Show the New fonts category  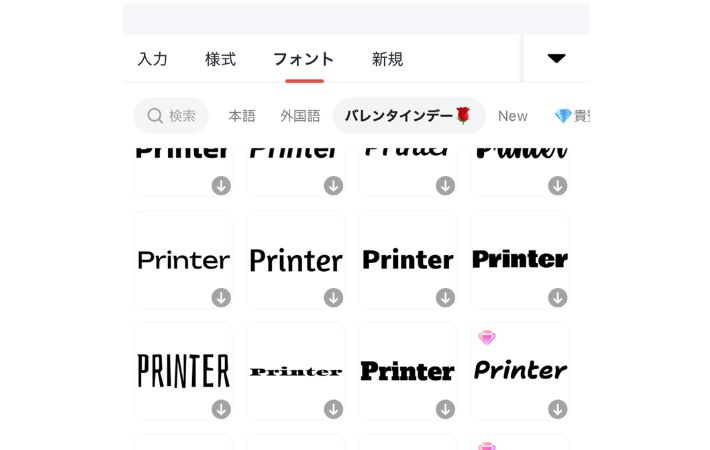[513, 116]
